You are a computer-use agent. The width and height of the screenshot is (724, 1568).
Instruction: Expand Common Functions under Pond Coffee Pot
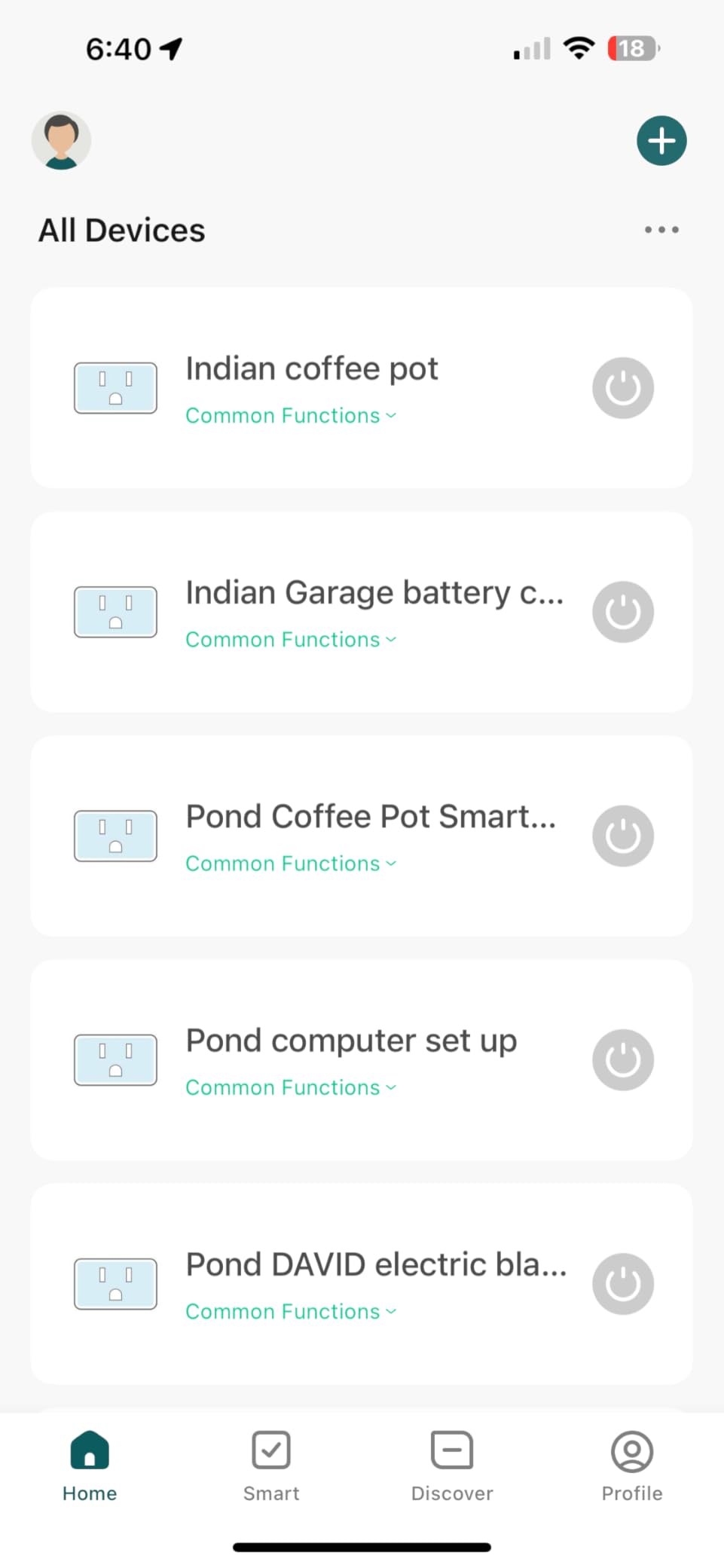click(x=291, y=863)
